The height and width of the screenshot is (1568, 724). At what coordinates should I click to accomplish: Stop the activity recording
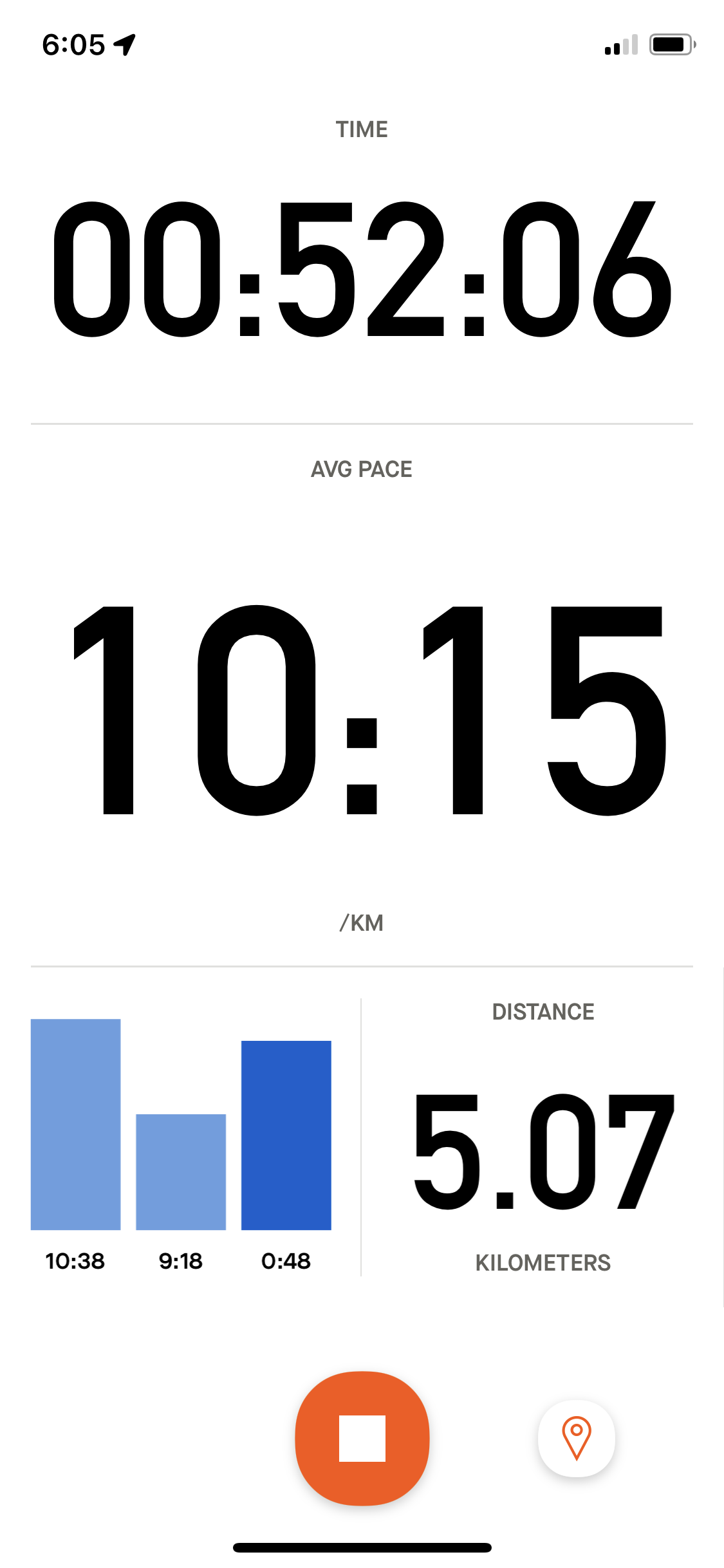pos(362,1438)
